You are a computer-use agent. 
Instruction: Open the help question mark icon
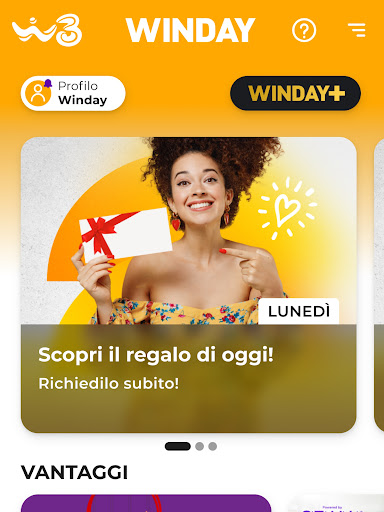(304, 30)
